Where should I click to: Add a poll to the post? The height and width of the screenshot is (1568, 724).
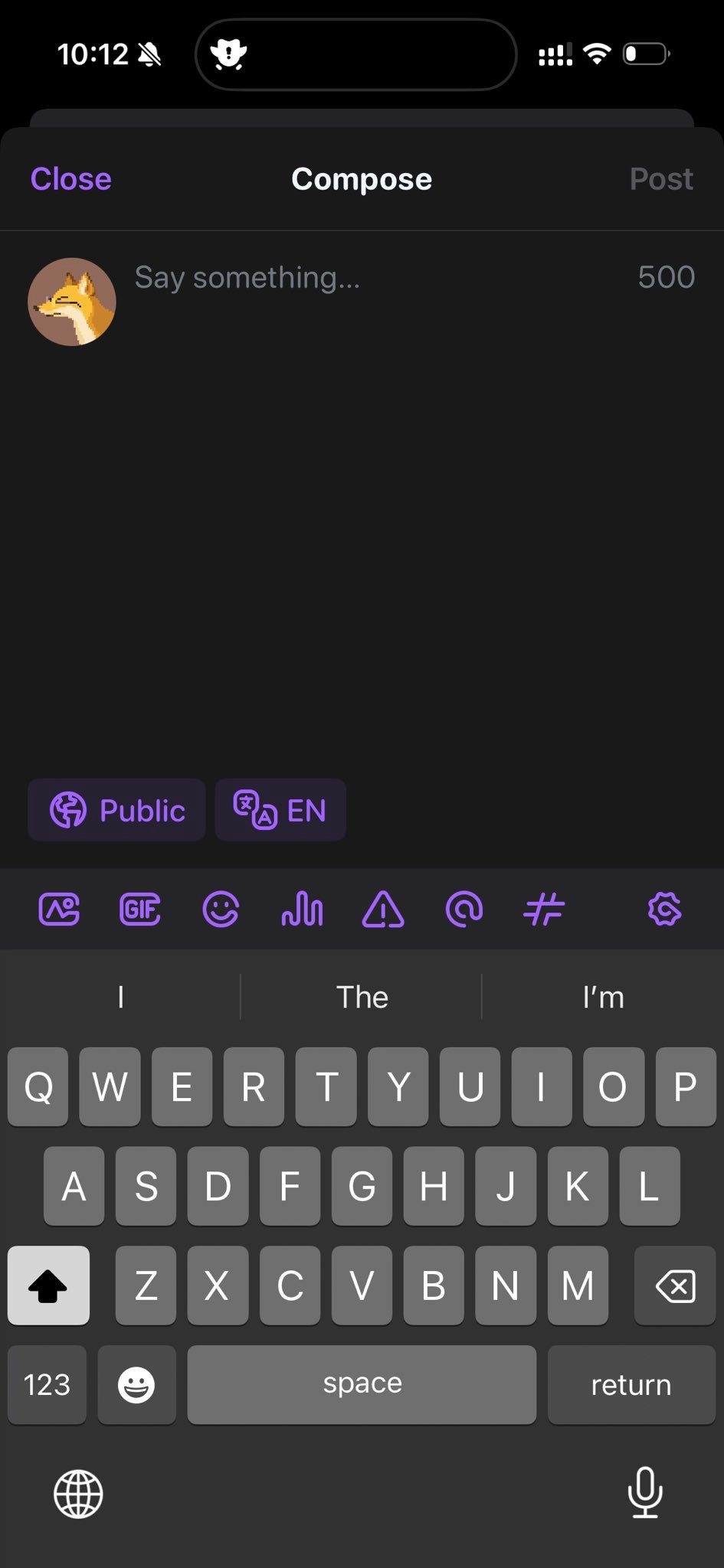pos(302,910)
